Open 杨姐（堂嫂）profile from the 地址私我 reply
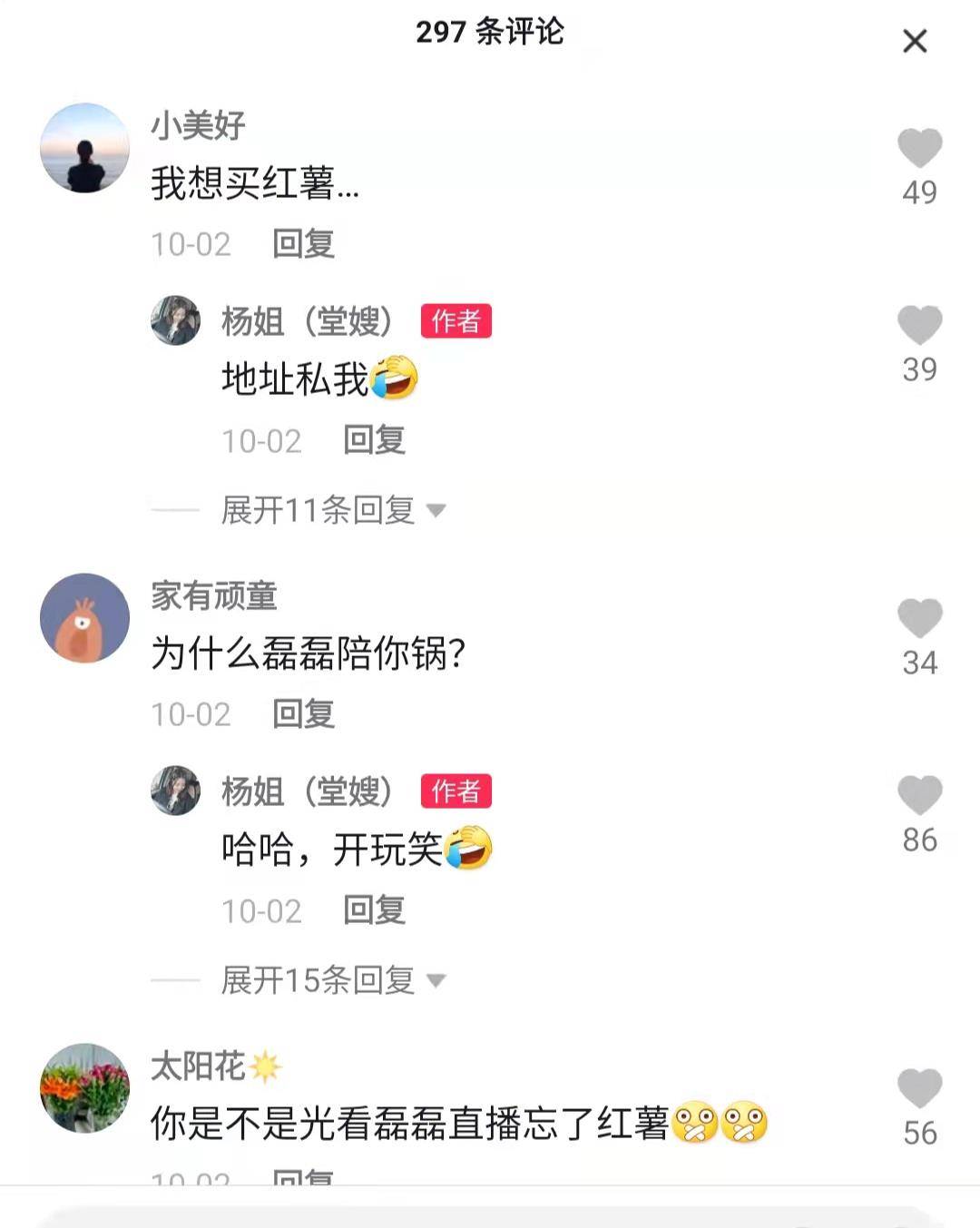The image size is (980, 1228). coord(175,320)
